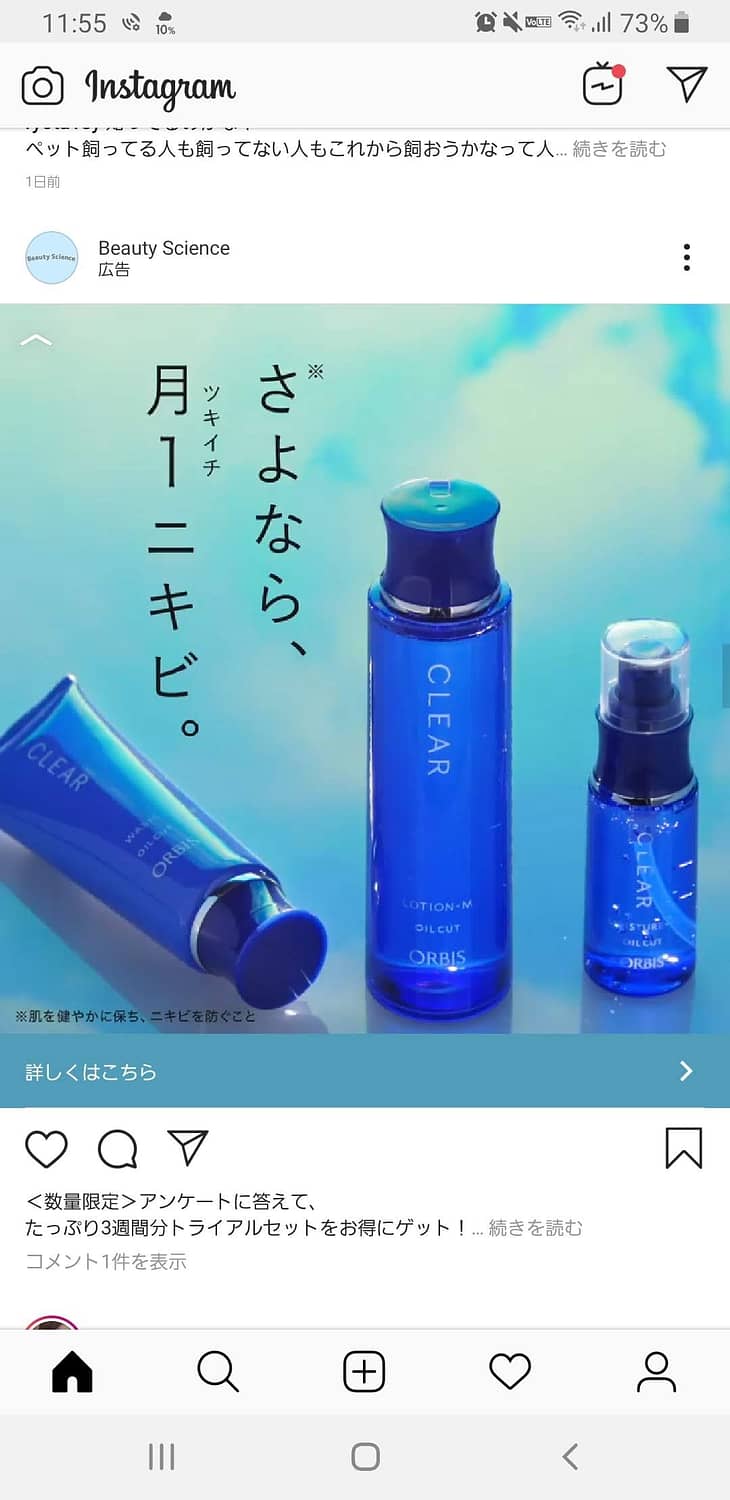Viewport: 730px width, 1500px height.
Task: Expand the ad caption with 続きを読む
Action: click(x=535, y=1227)
